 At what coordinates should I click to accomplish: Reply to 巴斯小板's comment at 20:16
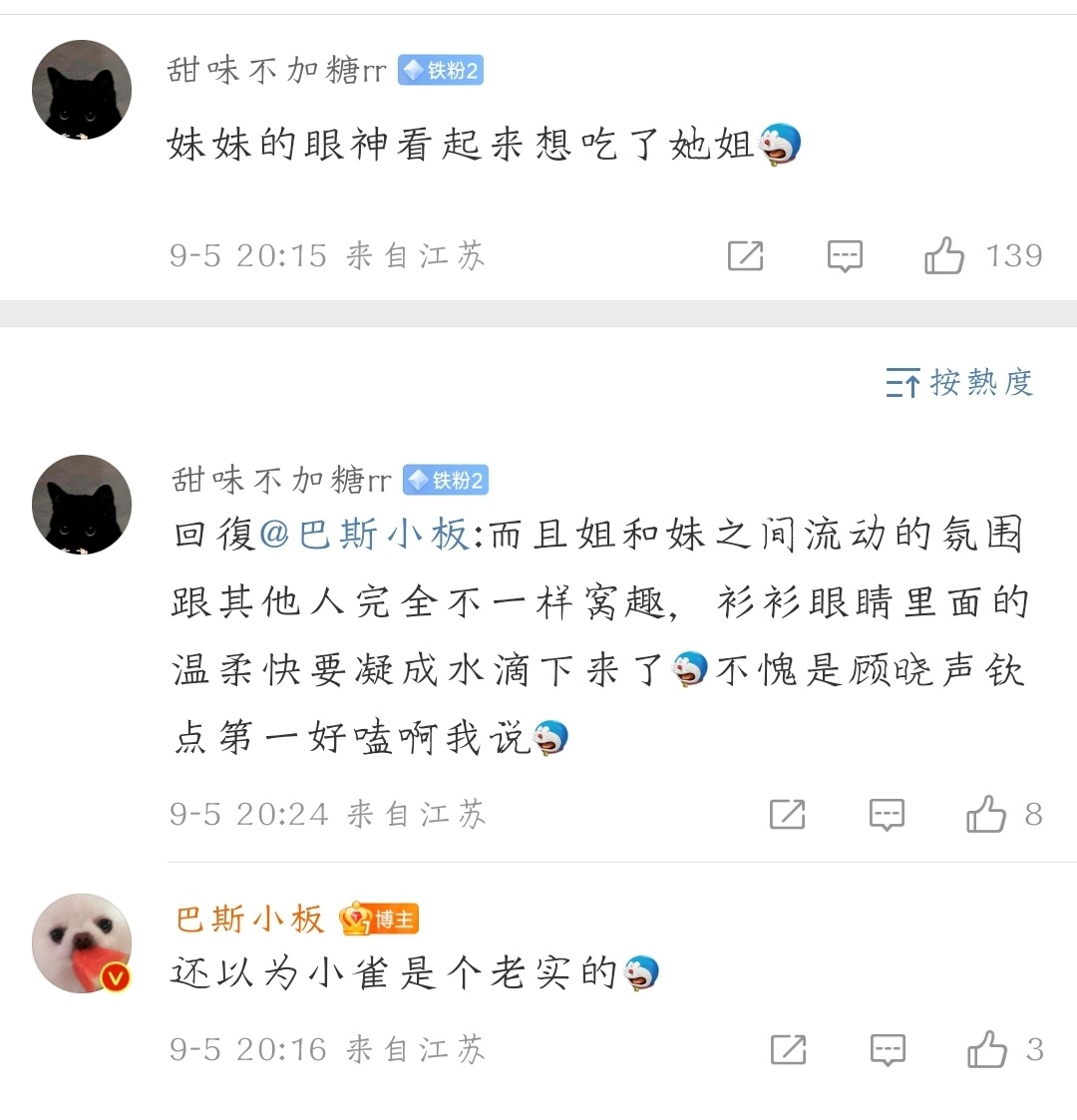(x=888, y=1049)
